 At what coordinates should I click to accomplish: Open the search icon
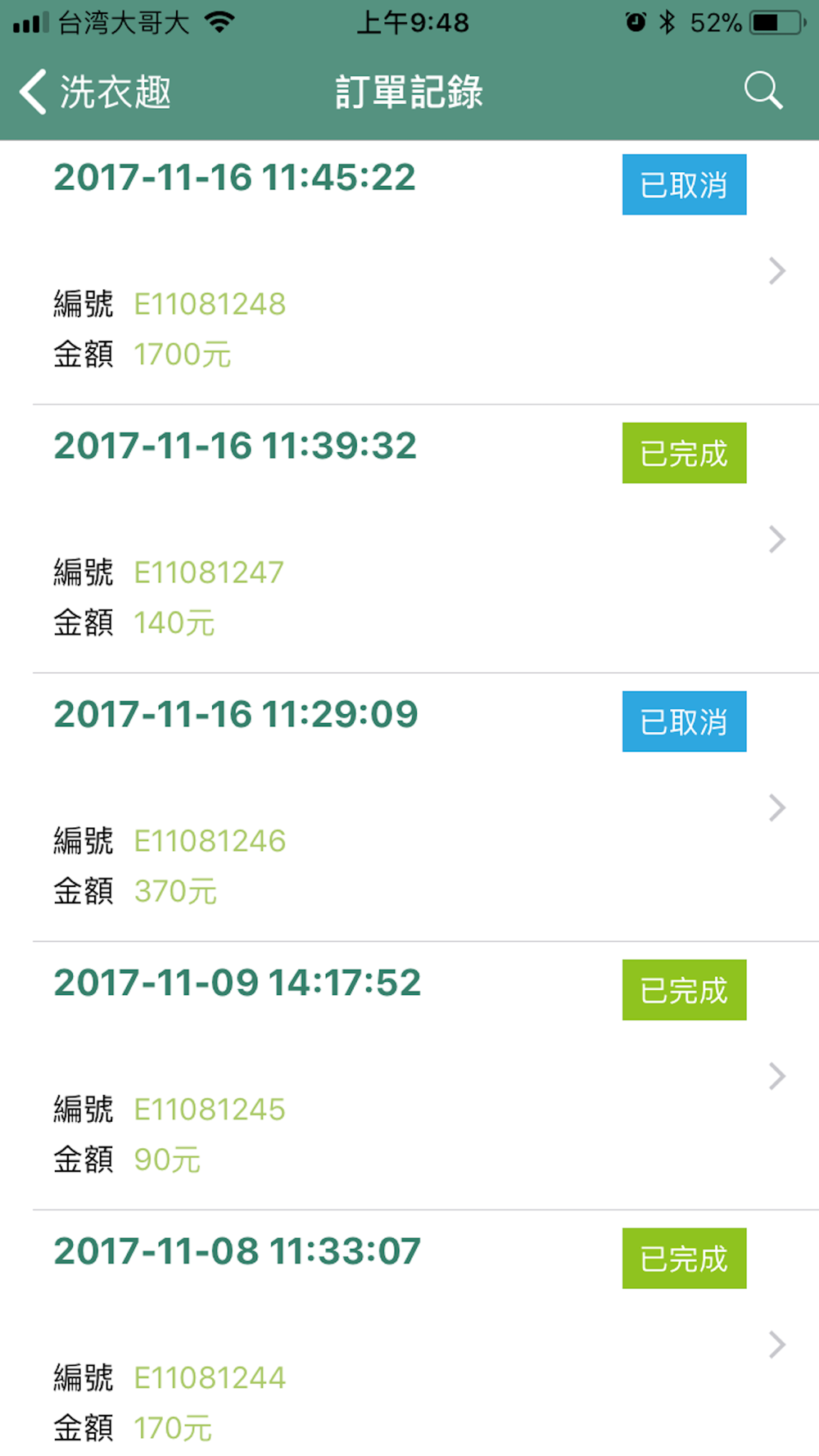click(762, 90)
